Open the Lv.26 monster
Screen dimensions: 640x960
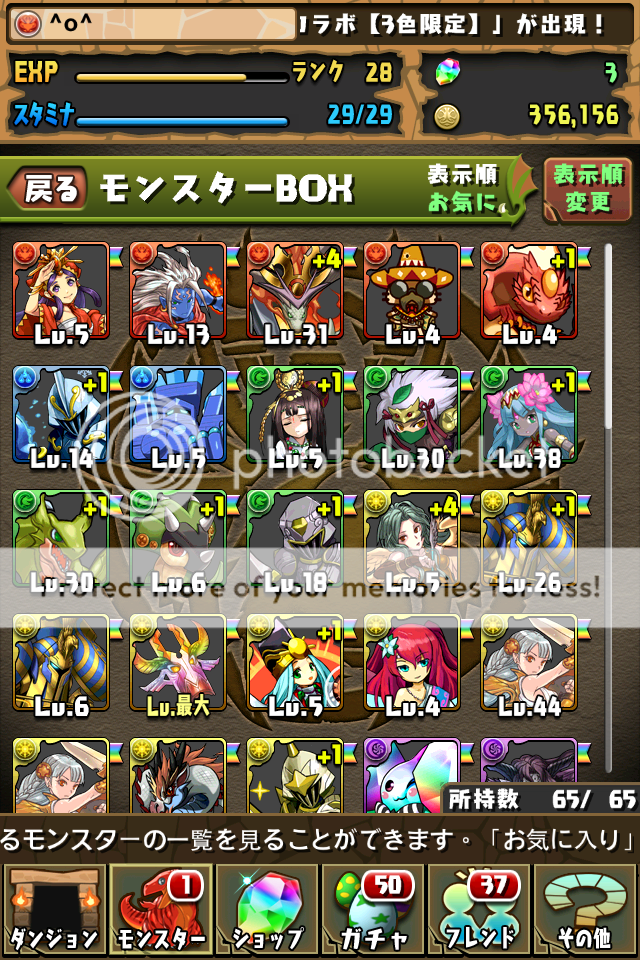[529, 539]
